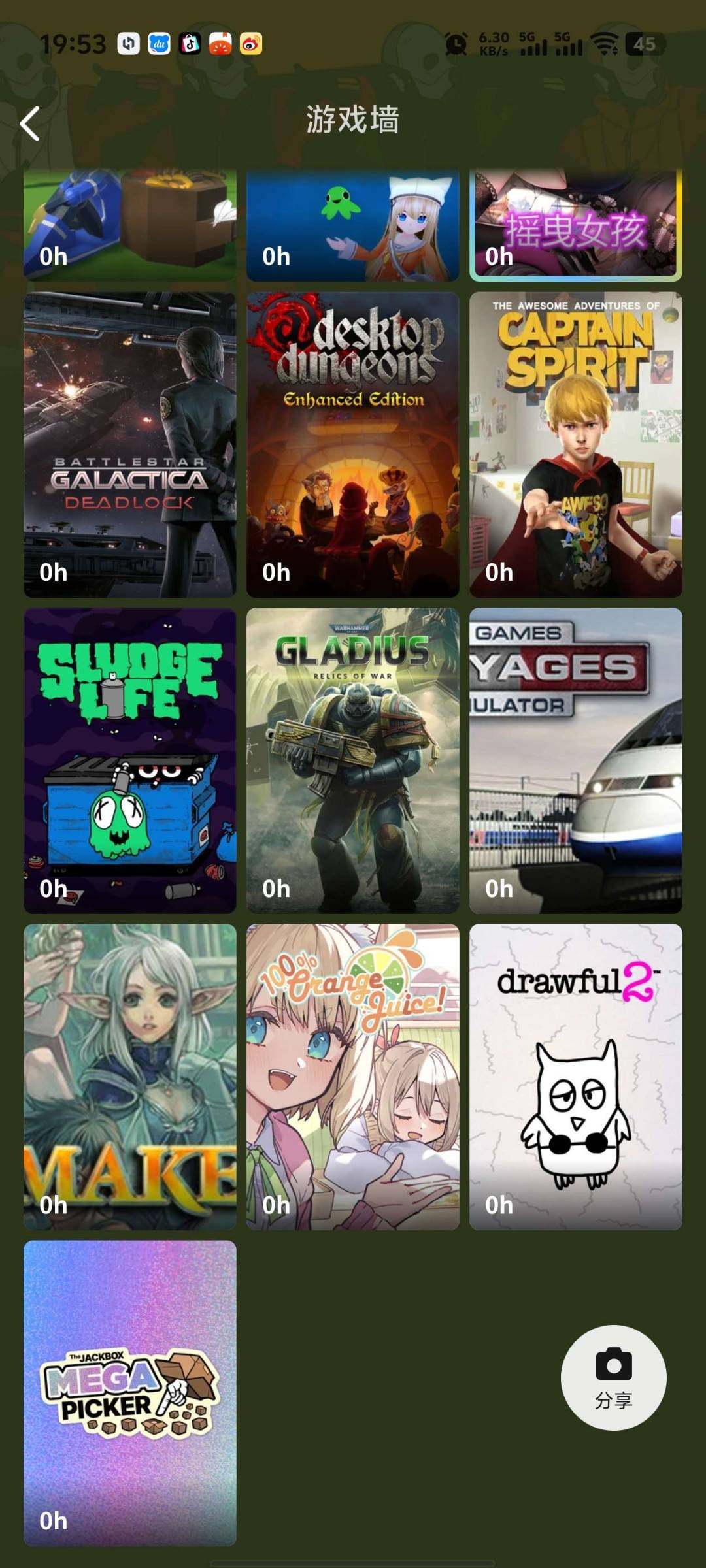The image size is (706, 1568).
Task: Select the Desktop Dungeons Enhanced Edition tile
Action: click(352, 444)
